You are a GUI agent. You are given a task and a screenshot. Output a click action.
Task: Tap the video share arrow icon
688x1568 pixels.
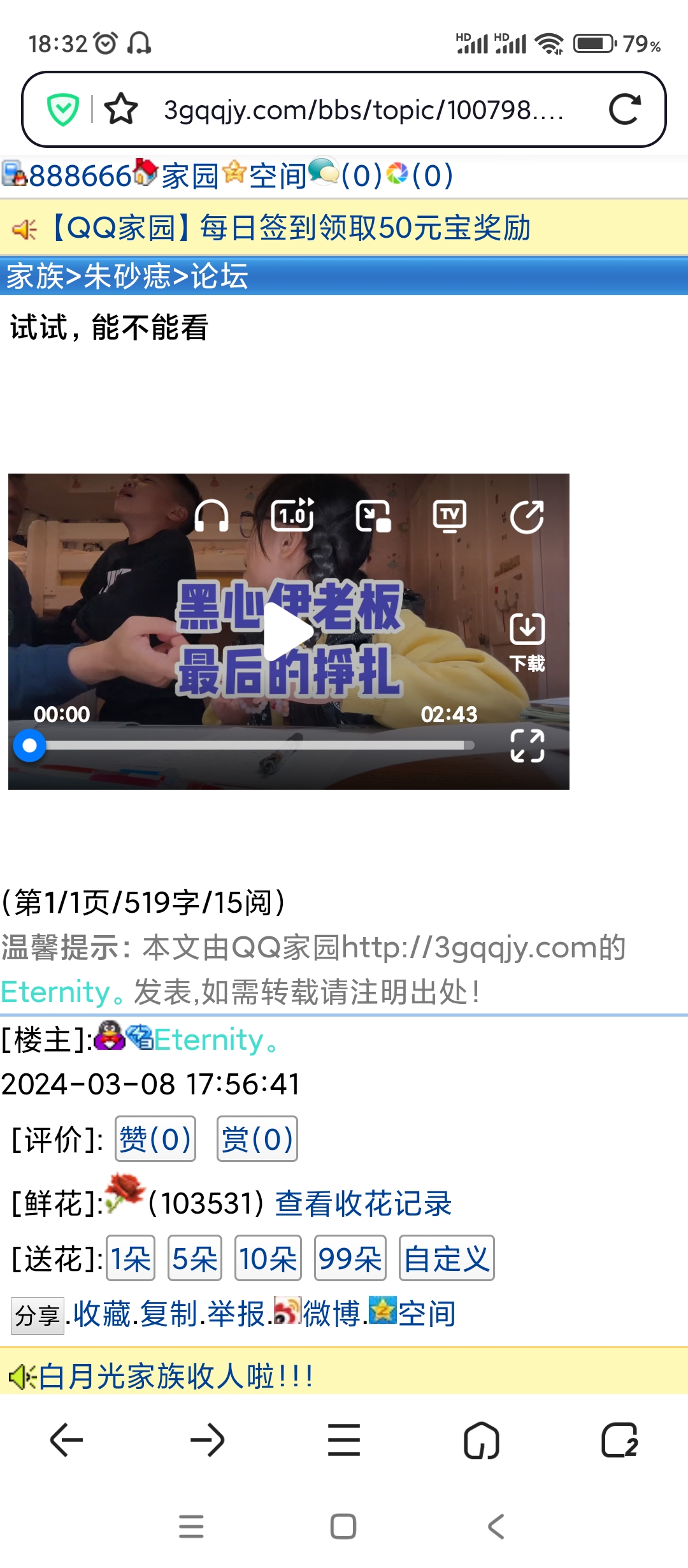point(527,516)
